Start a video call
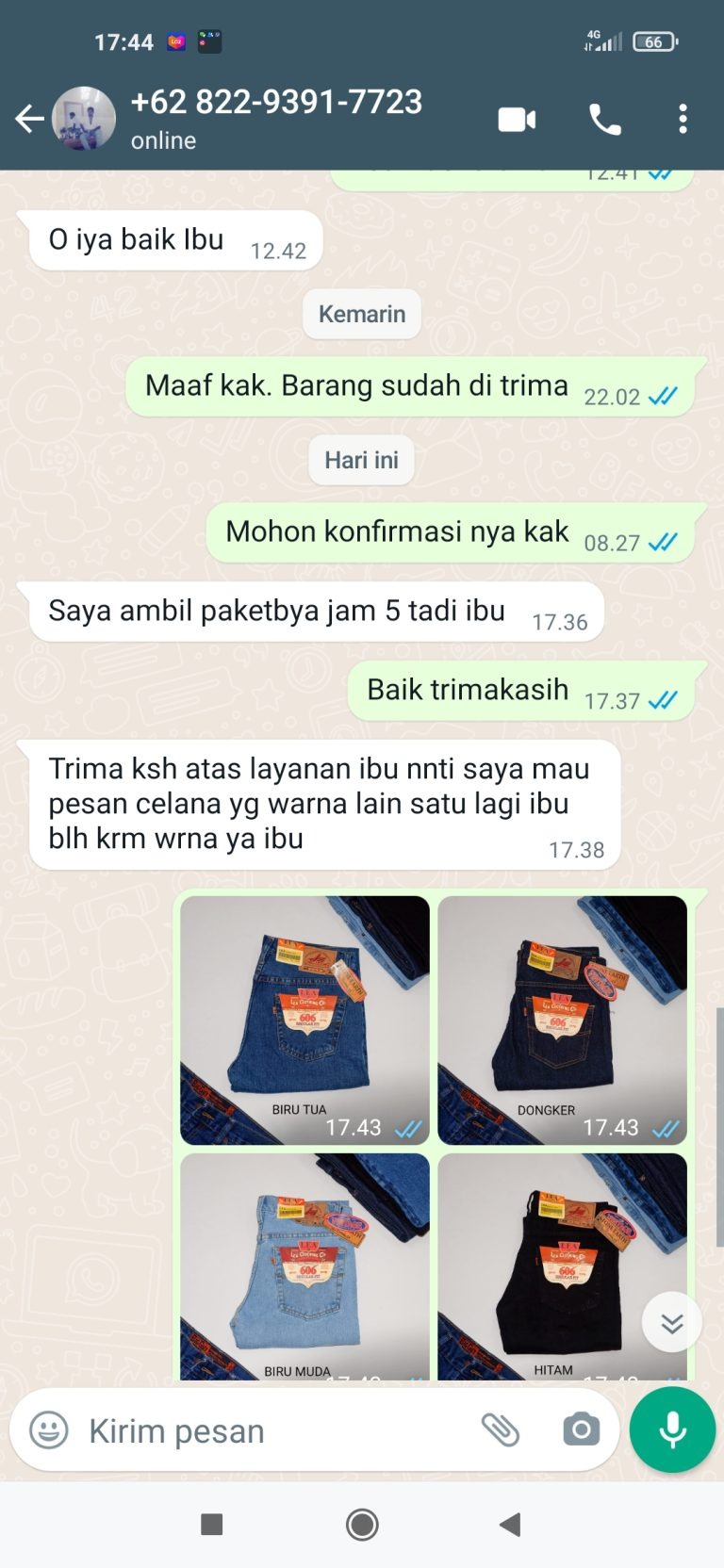724x1568 pixels. (517, 120)
